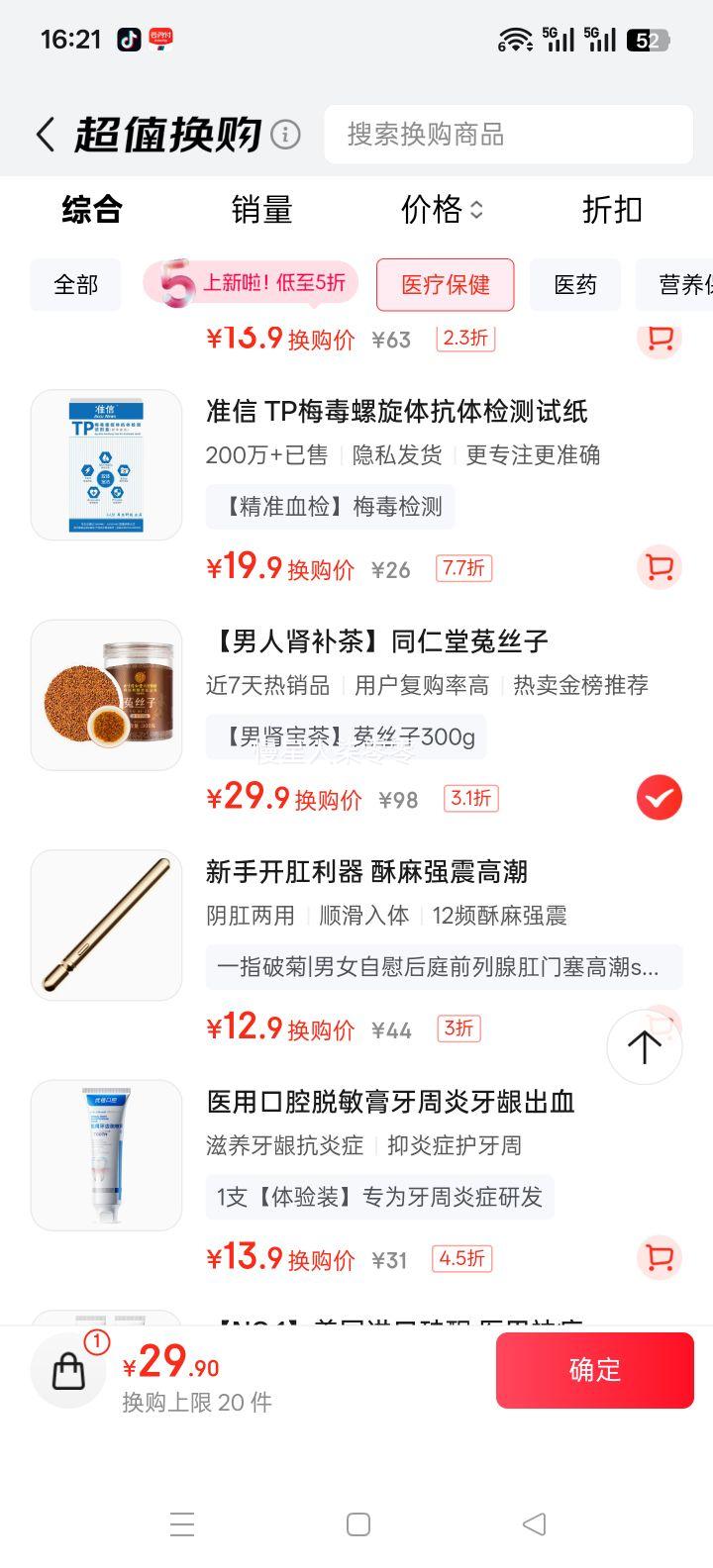Select the 全部 category chip
Image resolution: width=713 pixels, height=1568 pixels.
[76, 285]
